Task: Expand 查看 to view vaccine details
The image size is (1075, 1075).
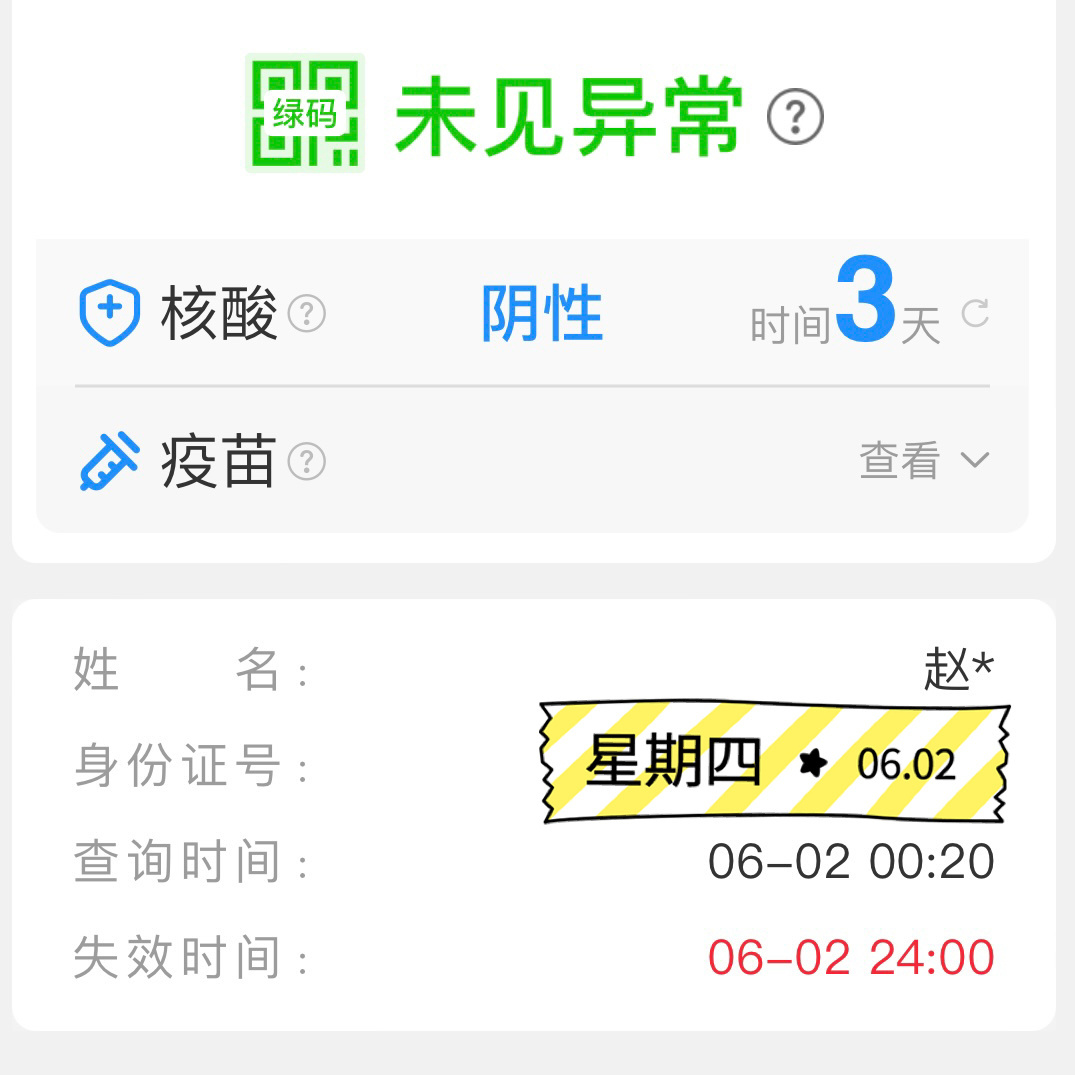Action: point(924,461)
